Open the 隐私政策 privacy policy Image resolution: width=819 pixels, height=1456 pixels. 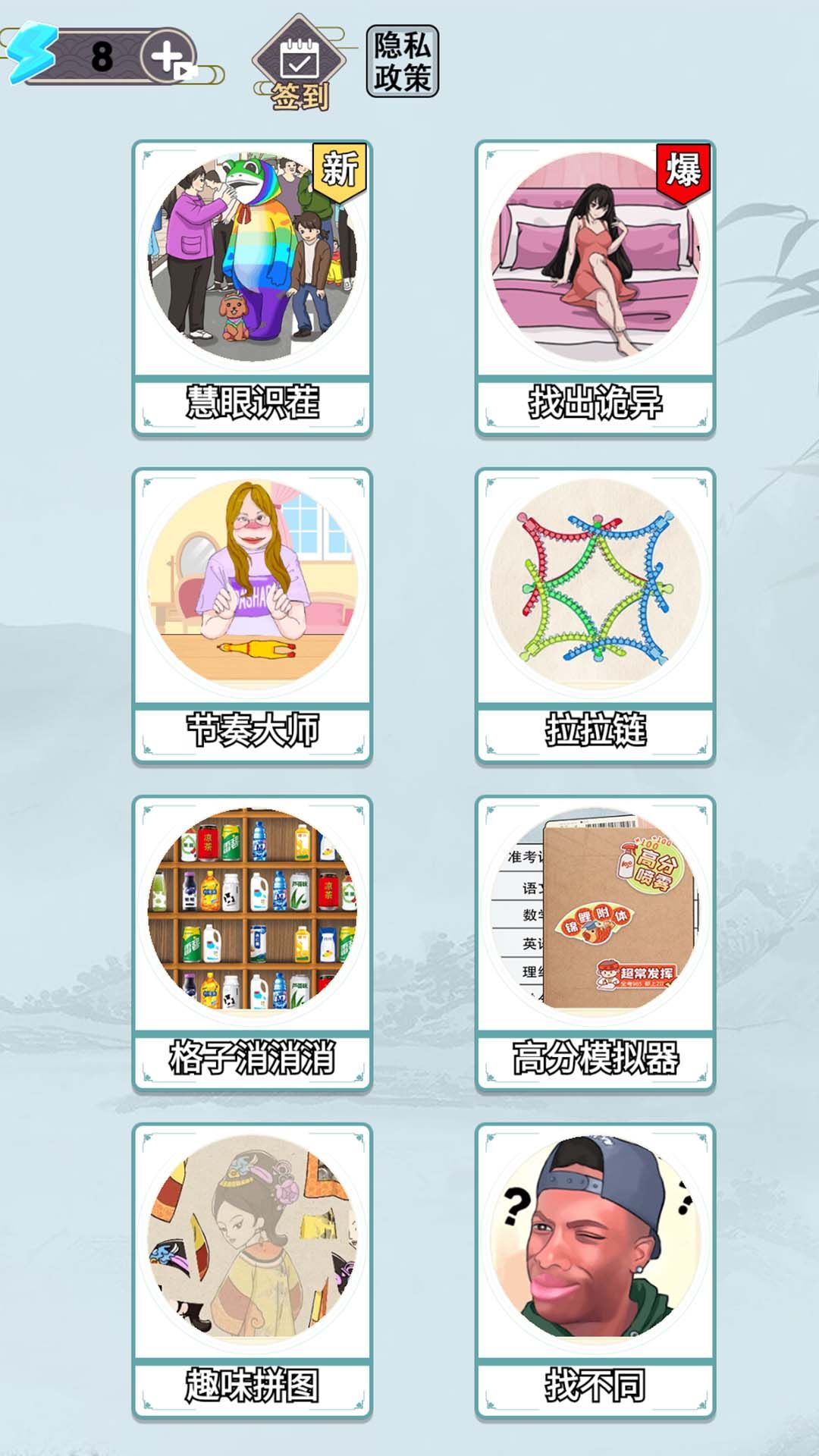402,61
